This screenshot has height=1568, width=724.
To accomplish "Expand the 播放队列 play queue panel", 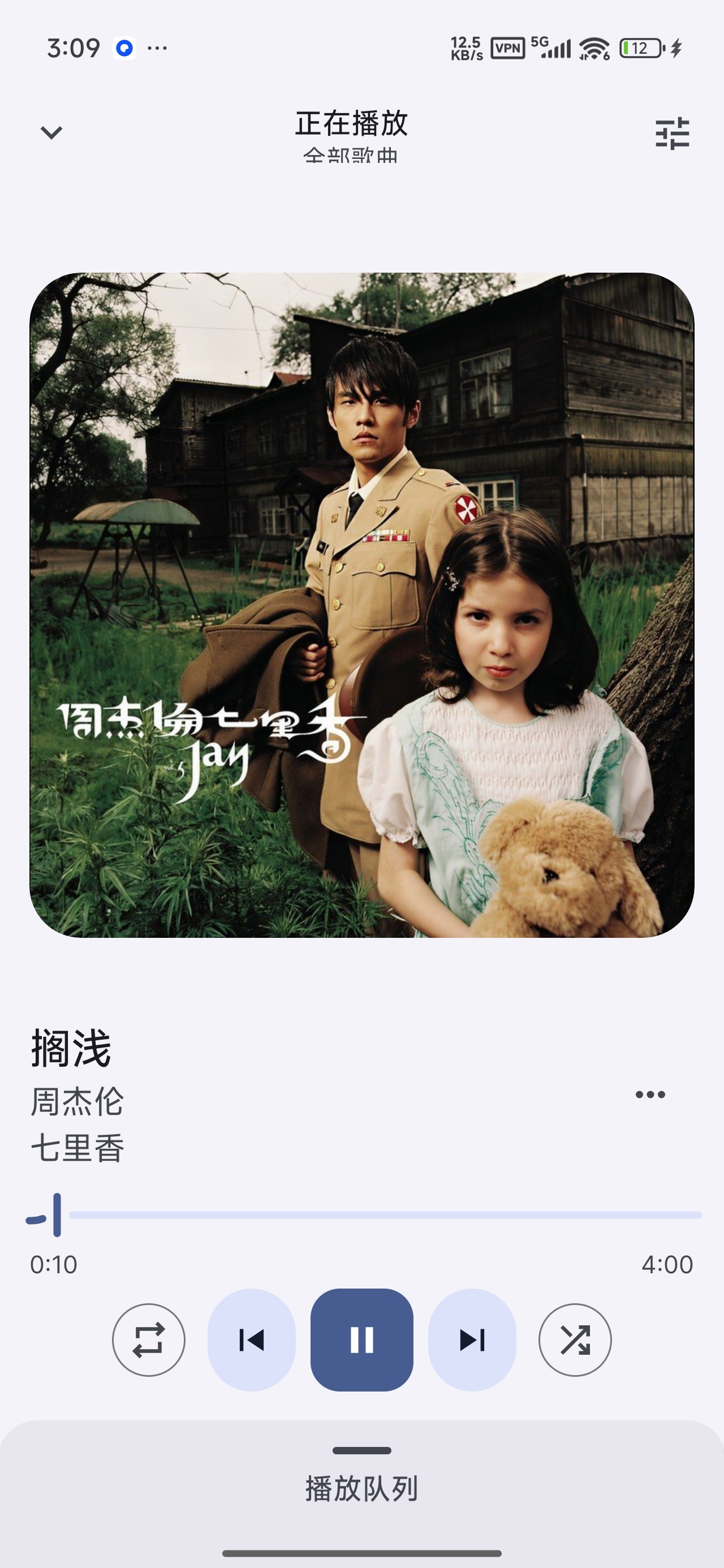I will coord(361,1489).
